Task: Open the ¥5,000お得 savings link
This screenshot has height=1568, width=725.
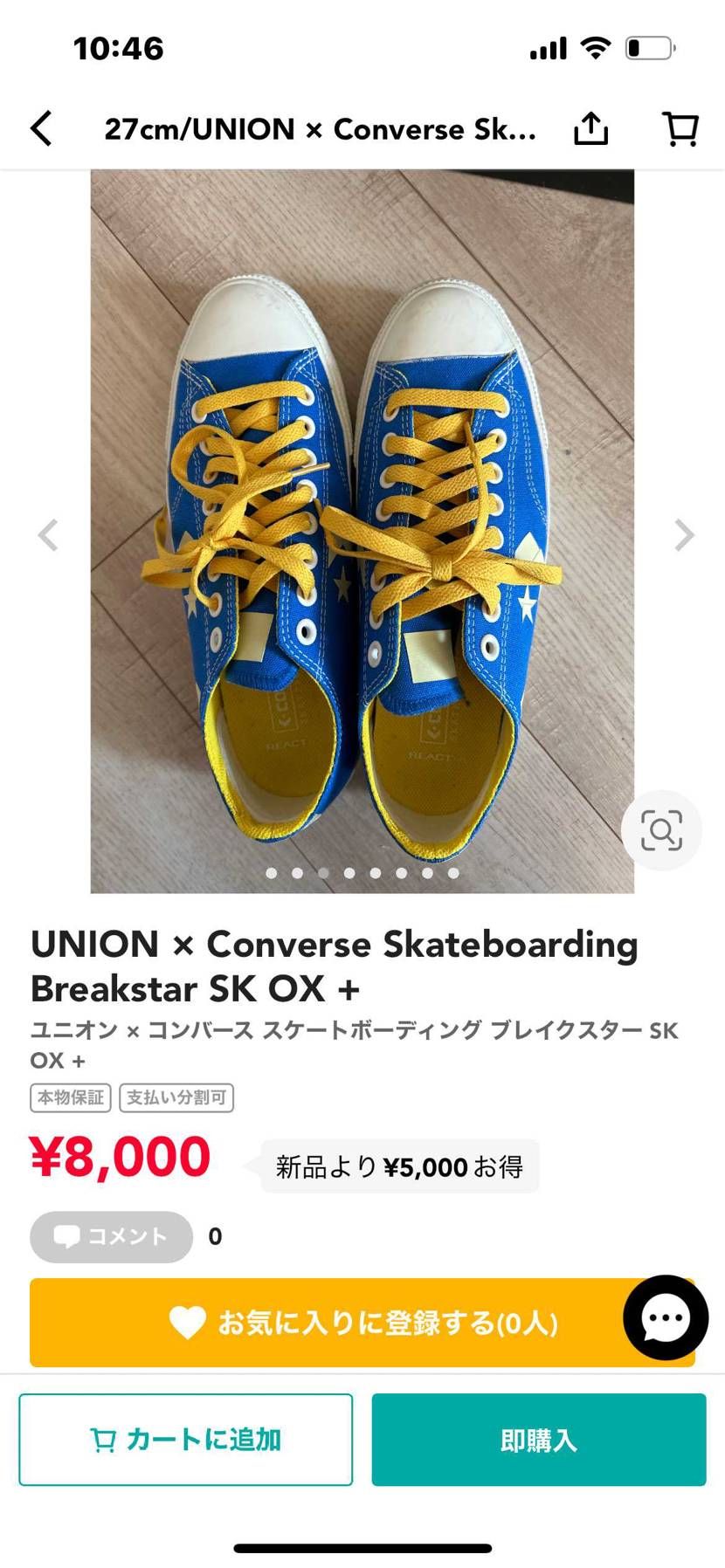Action: click(398, 1166)
